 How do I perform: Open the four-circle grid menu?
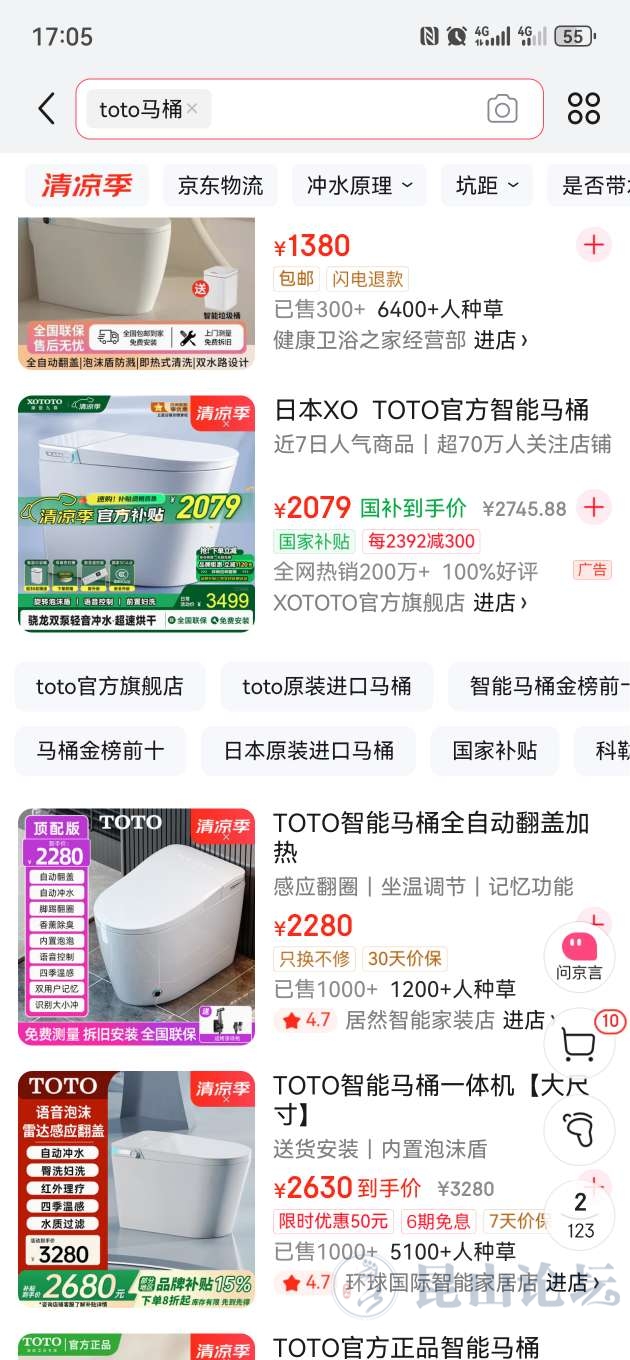coord(584,109)
